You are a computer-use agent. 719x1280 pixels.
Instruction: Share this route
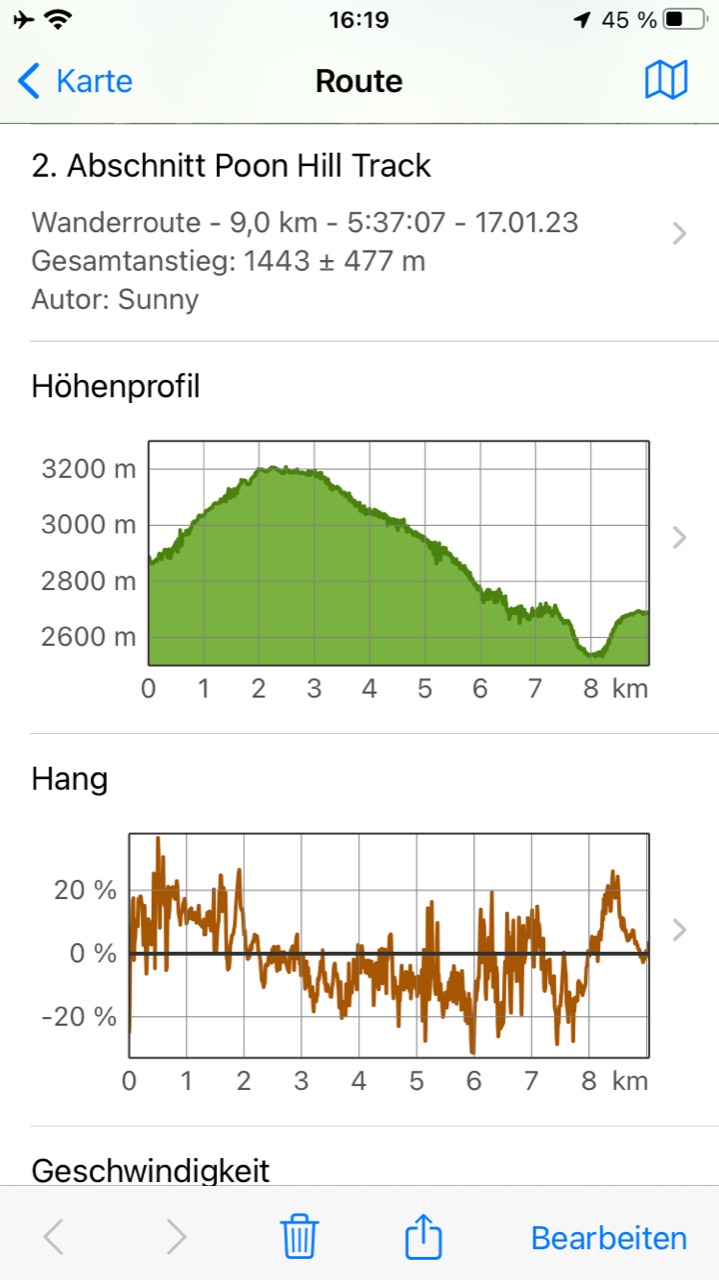pos(423,1237)
